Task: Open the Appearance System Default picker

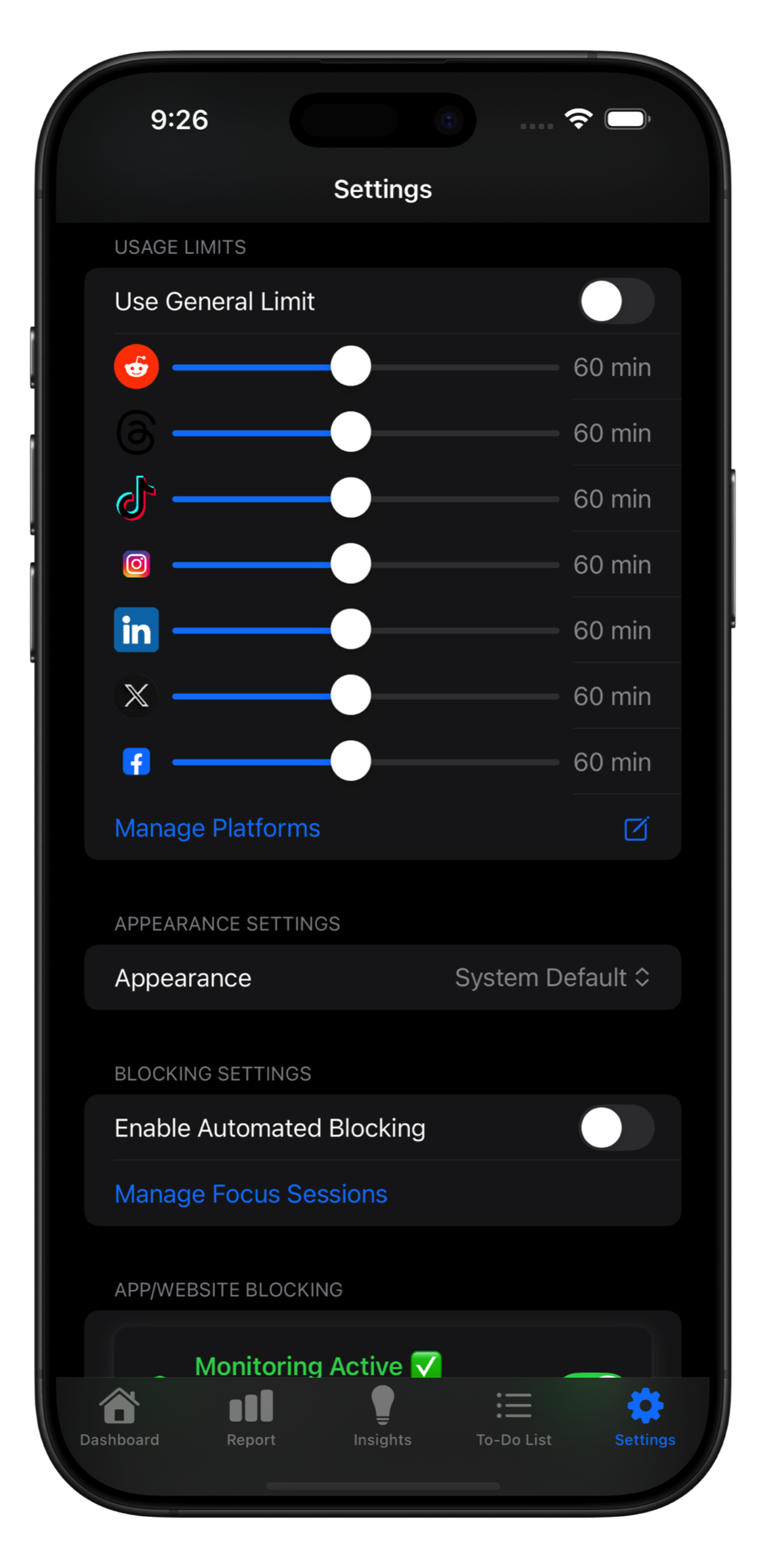Action: pyautogui.click(x=552, y=978)
